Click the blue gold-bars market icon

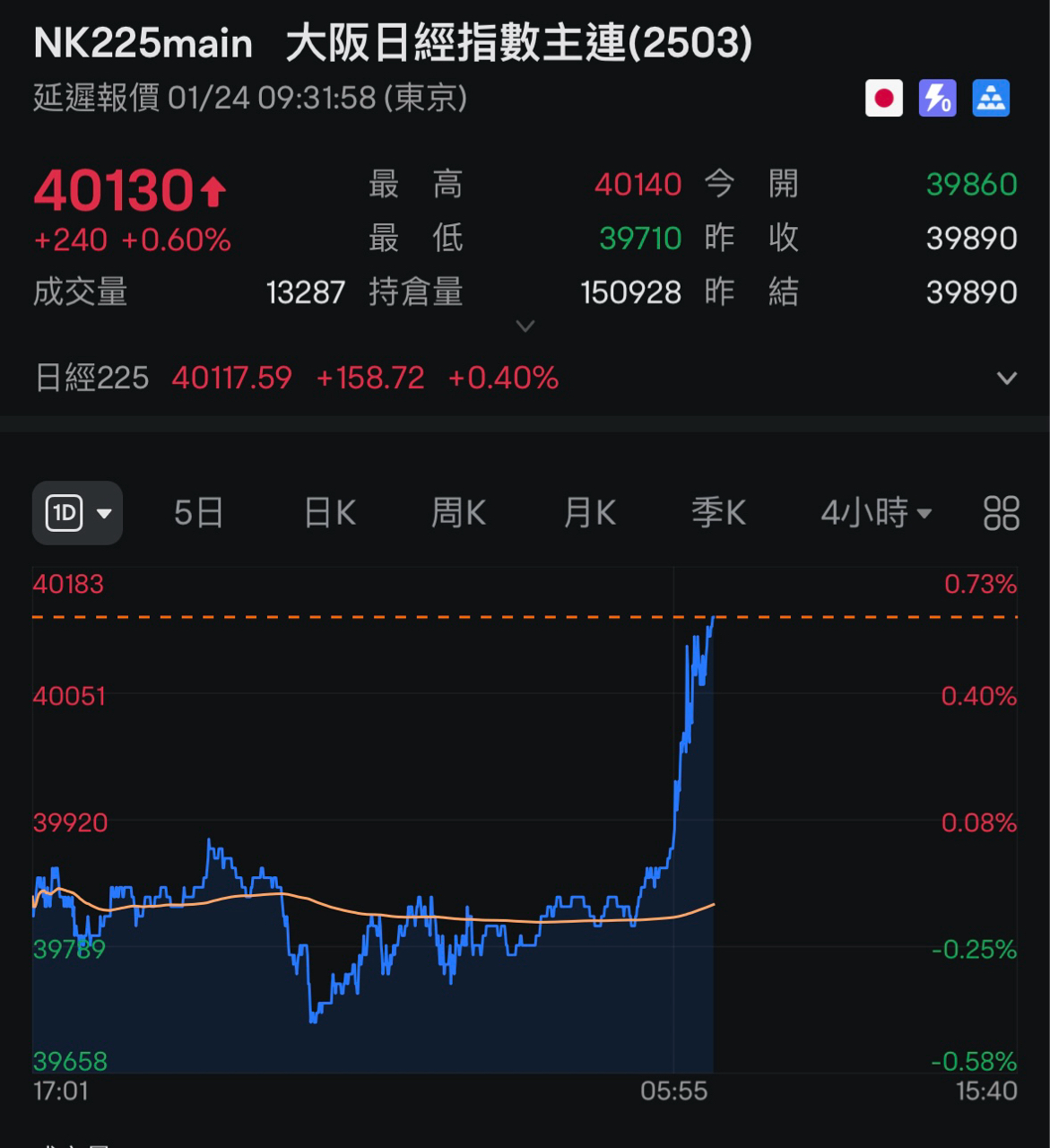coord(990,98)
